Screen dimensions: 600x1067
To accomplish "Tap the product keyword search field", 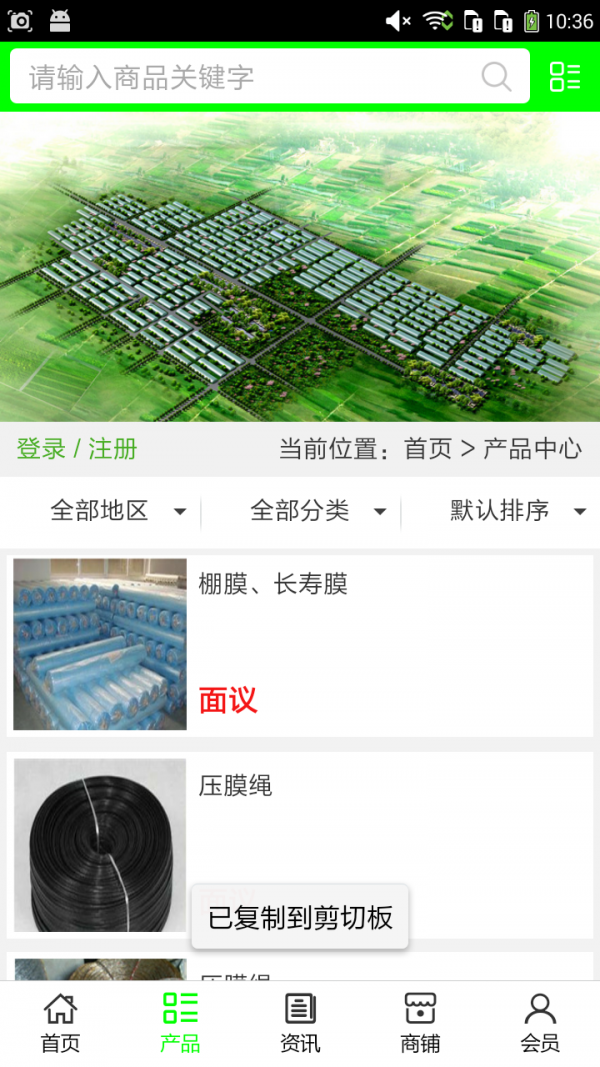I will coord(240,77).
